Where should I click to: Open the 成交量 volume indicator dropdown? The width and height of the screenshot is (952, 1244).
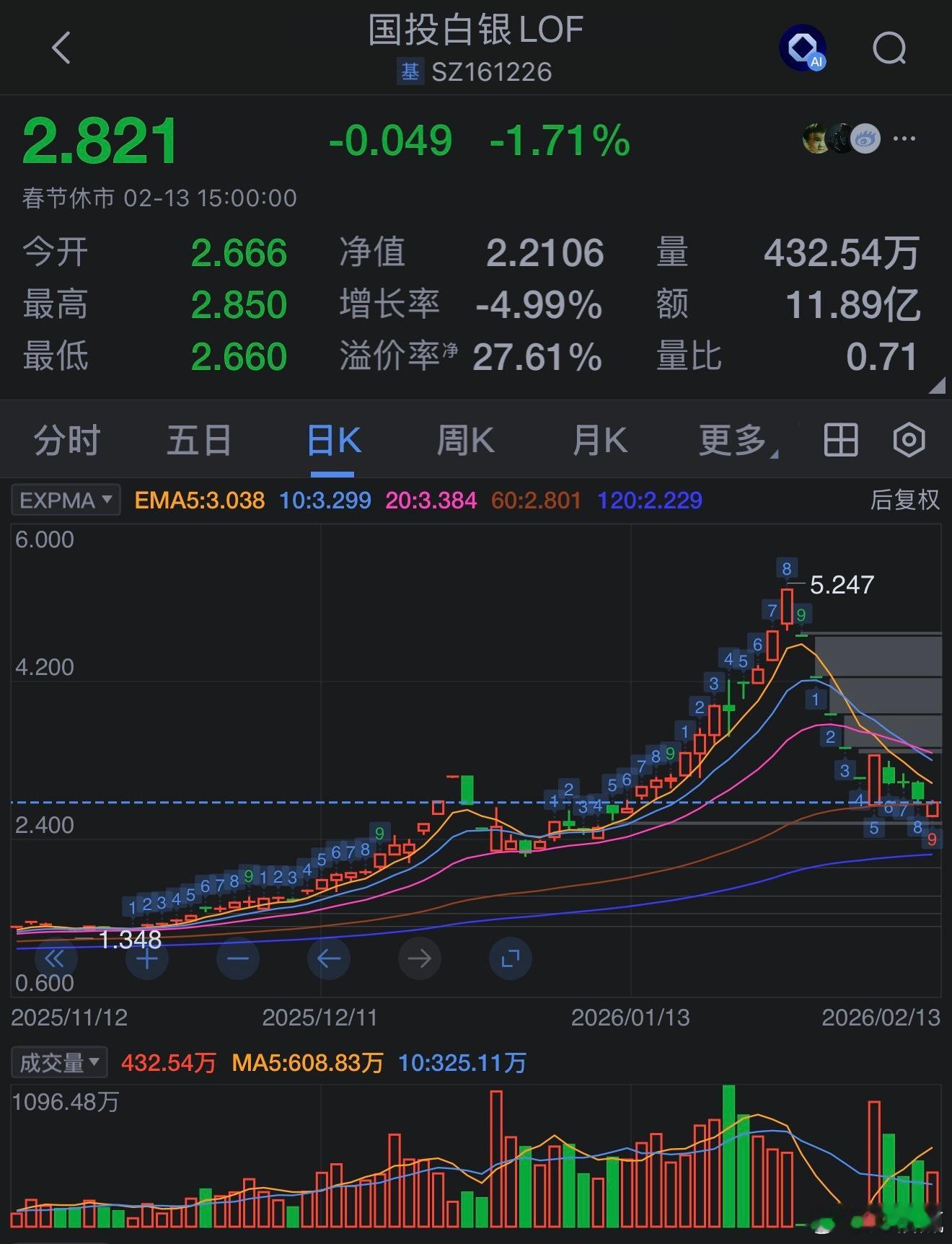(58, 1062)
